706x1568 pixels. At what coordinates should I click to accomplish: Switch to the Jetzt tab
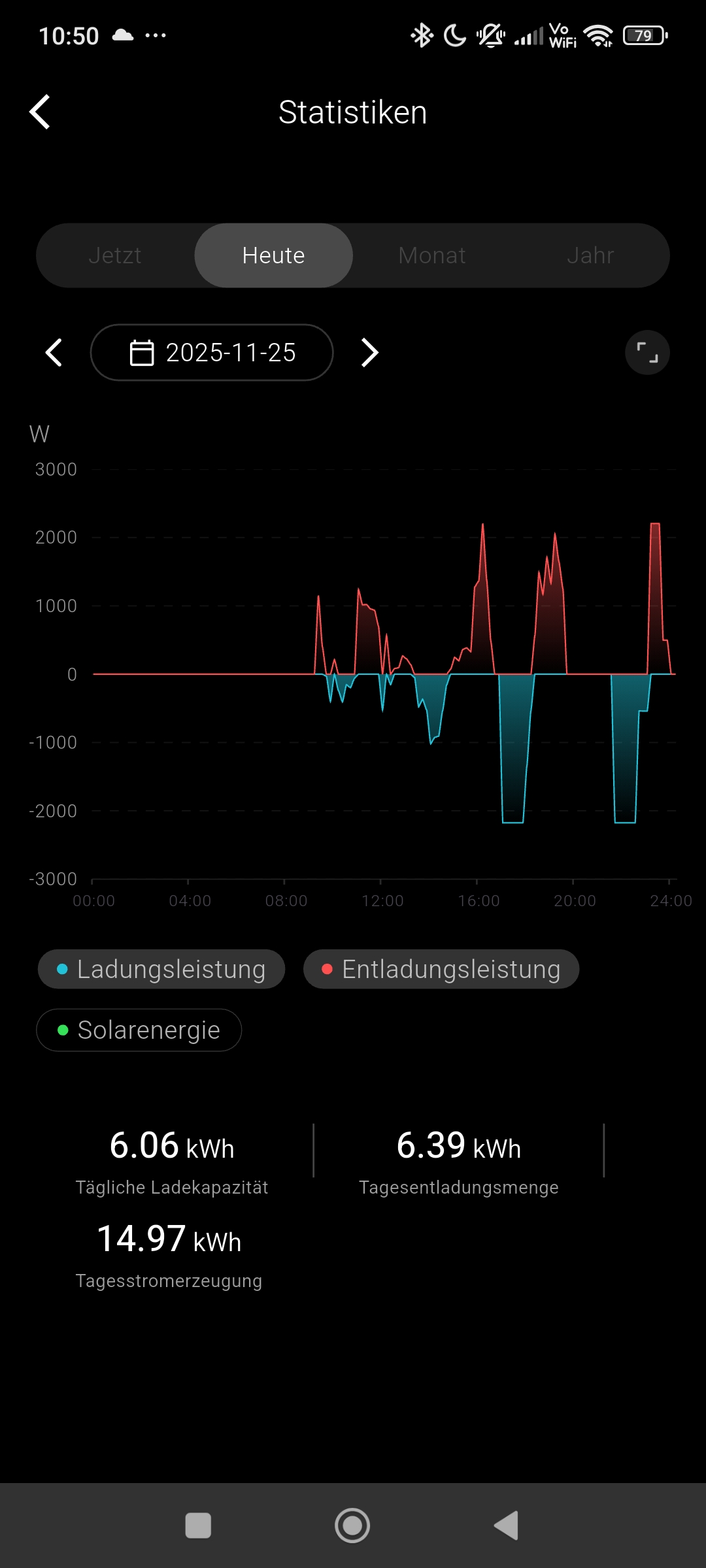point(115,255)
